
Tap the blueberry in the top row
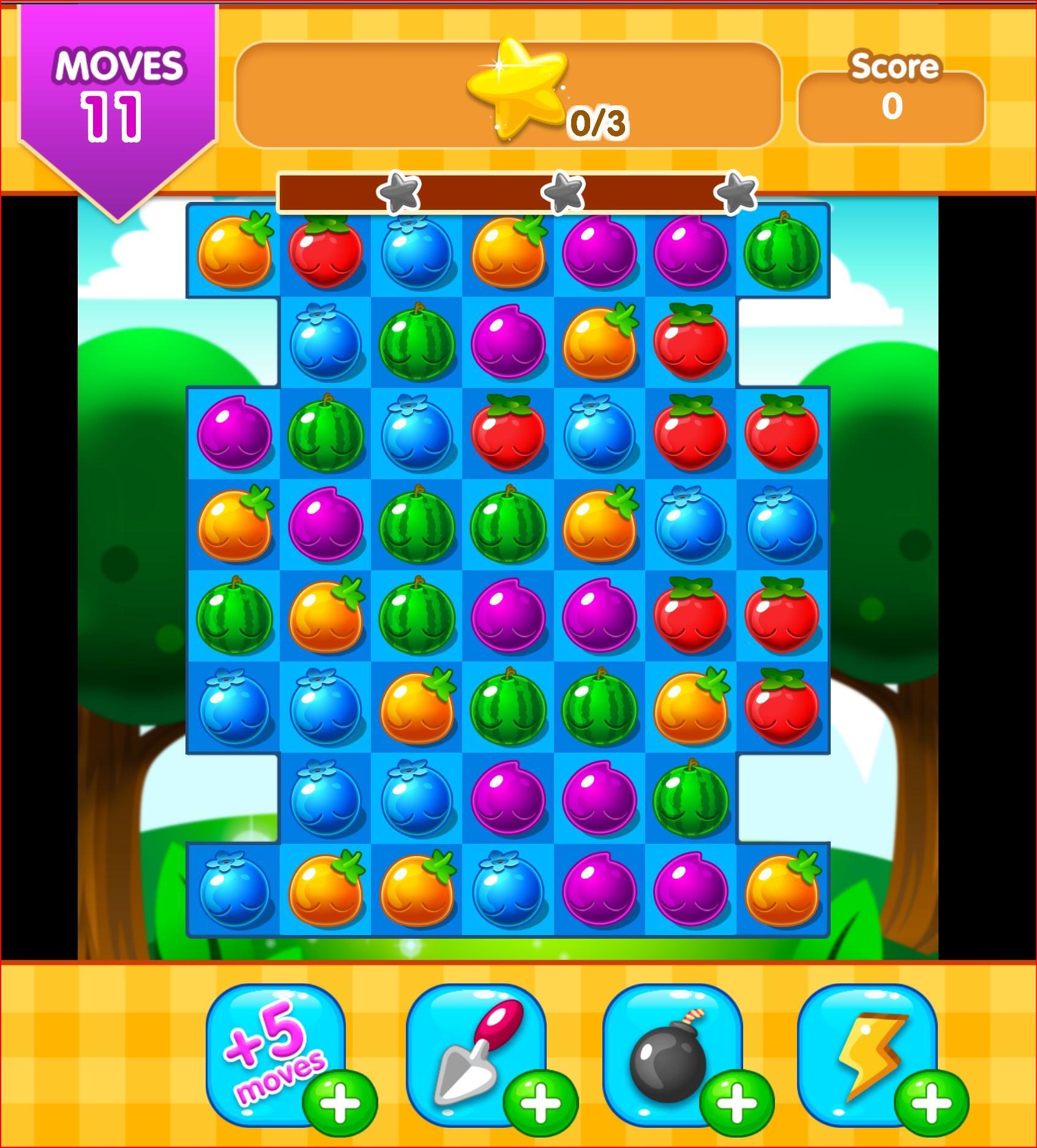tap(417, 251)
